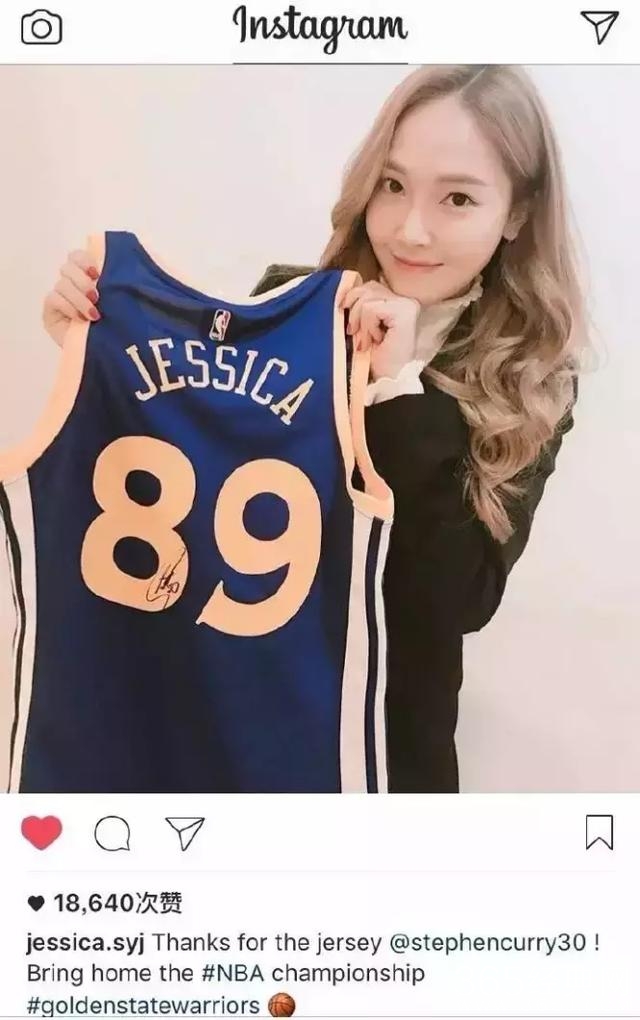Share this post using the send icon
Image resolution: width=640 pixels, height=1020 pixels.
[184, 832]
